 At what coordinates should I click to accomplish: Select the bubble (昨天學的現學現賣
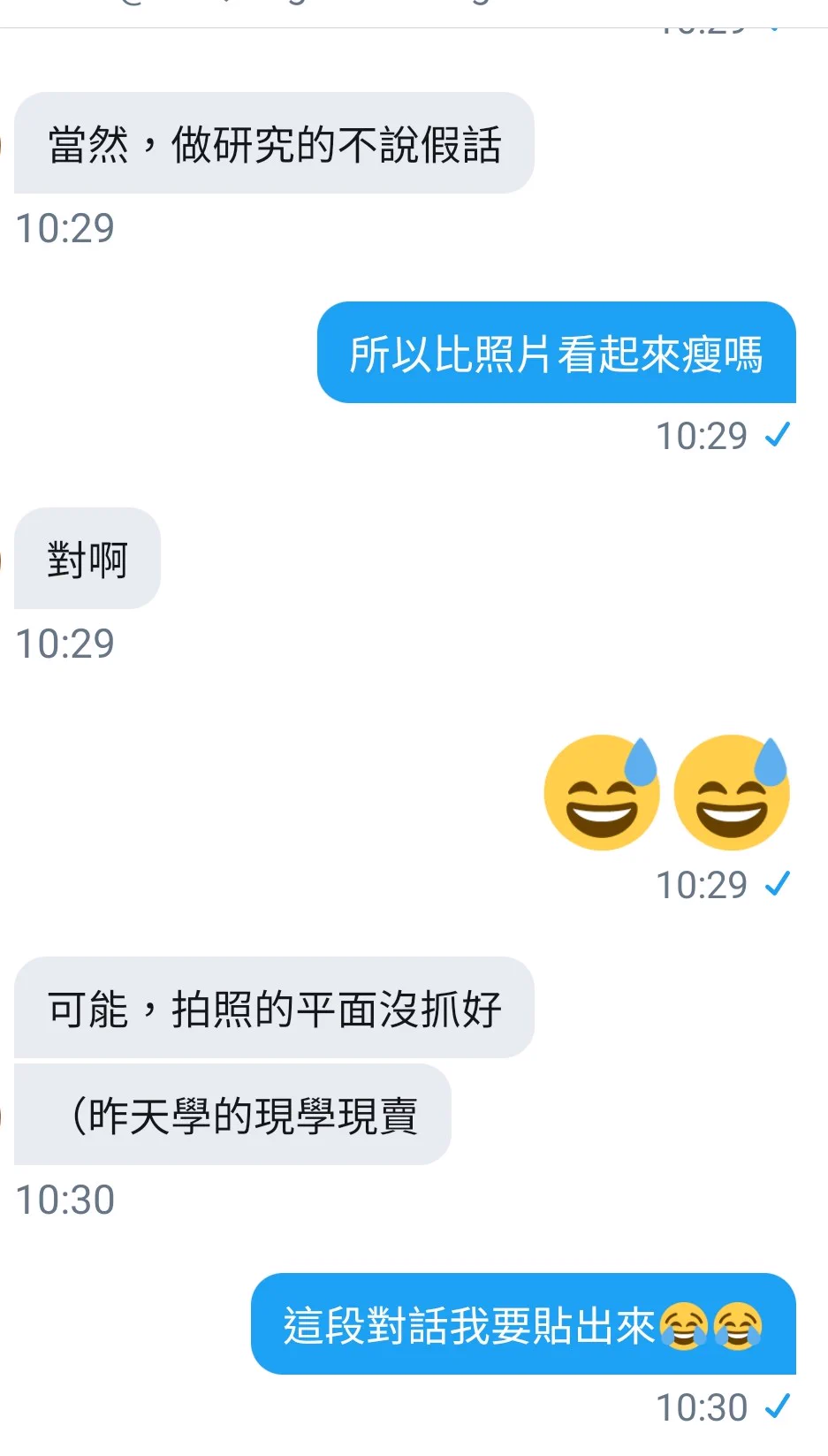click(233, 1115)
